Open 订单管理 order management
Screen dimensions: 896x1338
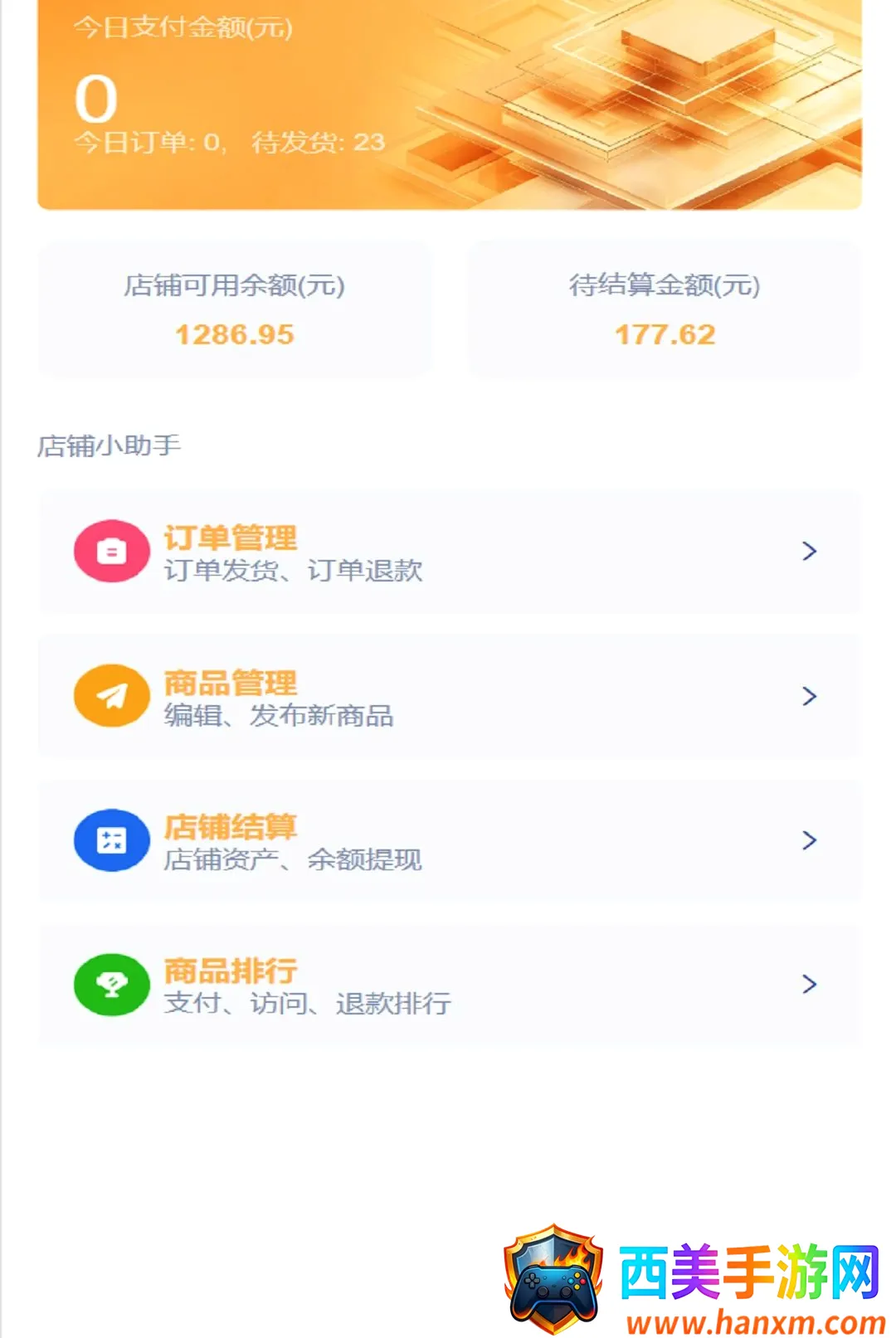[449, 552]
